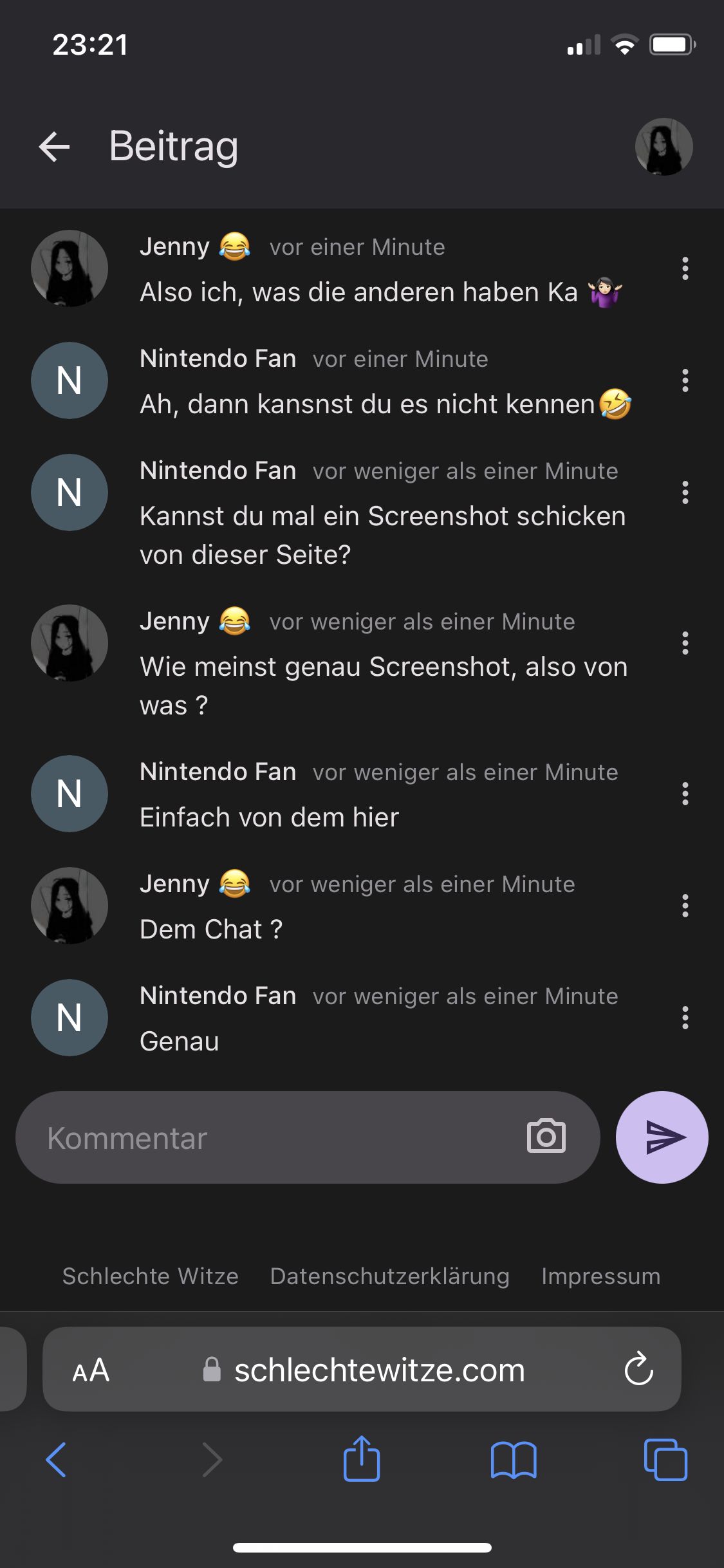Open options for the "Ah, dann kansnst" comment

(x=685, y=380)
